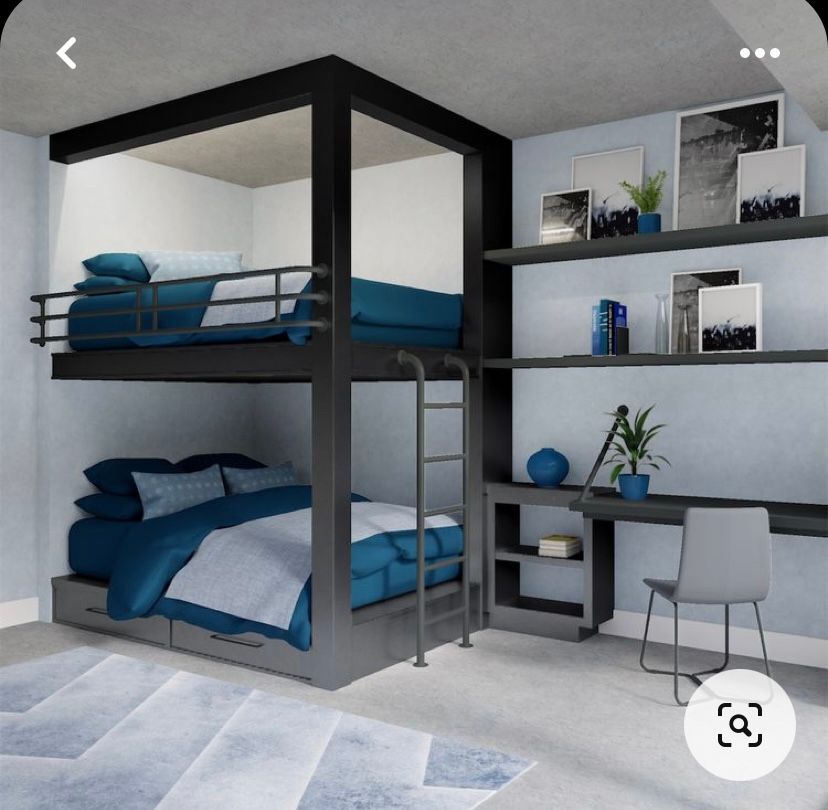Go back using the arrow icon
The width and height of the screenshot is (828, 810).
[66, 53]
